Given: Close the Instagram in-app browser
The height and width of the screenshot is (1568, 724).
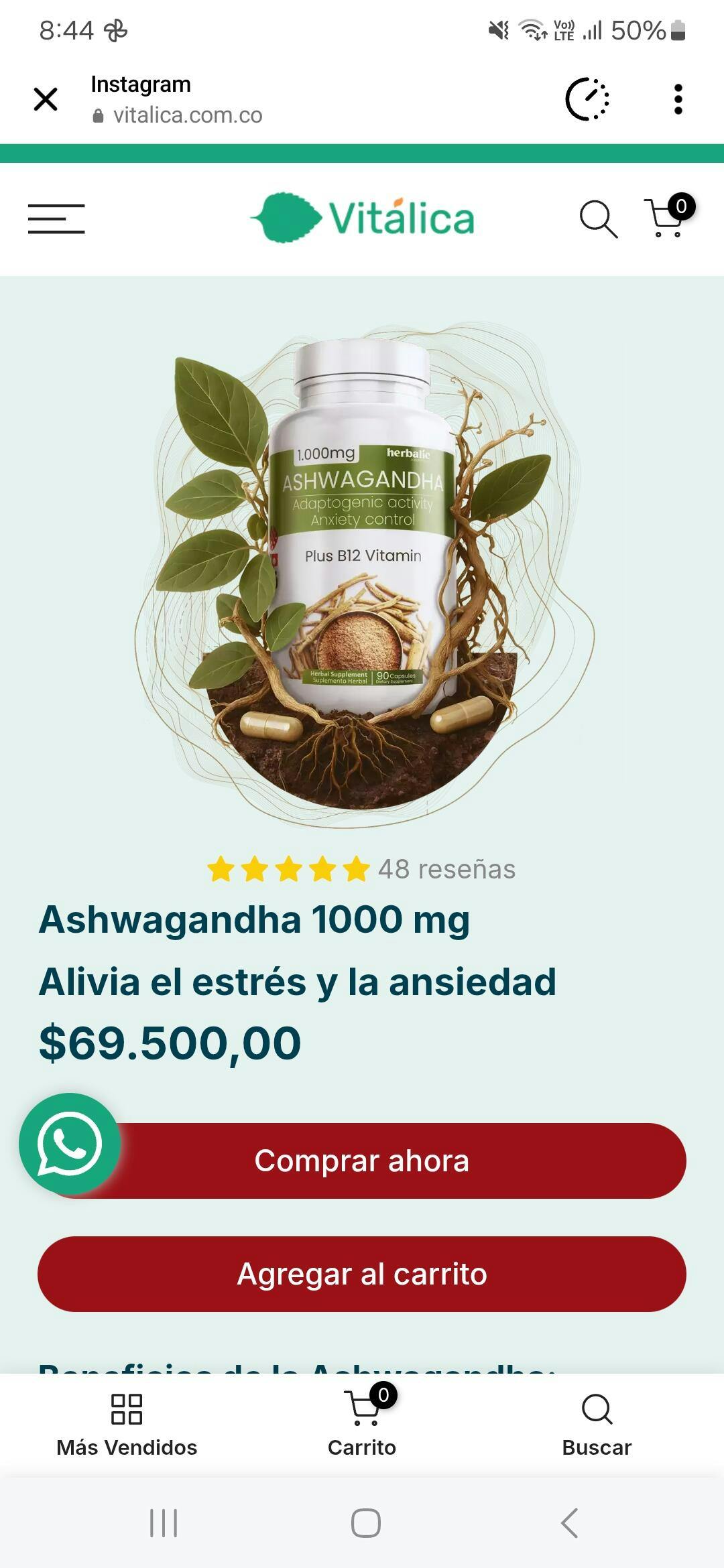Looking at the screenshot, I should (x=46, y=99).
